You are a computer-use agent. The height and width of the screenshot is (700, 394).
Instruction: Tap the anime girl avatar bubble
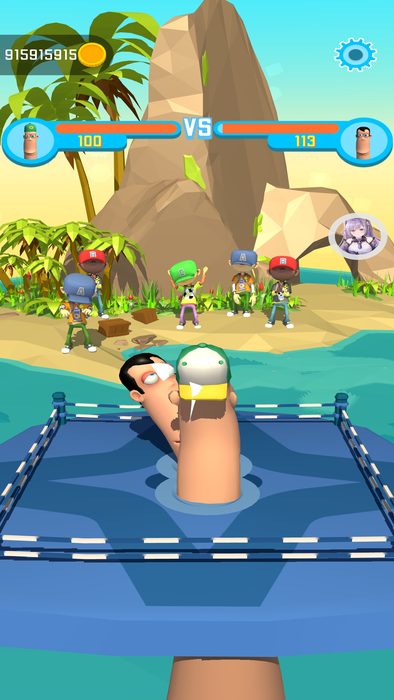coord(358,236)
